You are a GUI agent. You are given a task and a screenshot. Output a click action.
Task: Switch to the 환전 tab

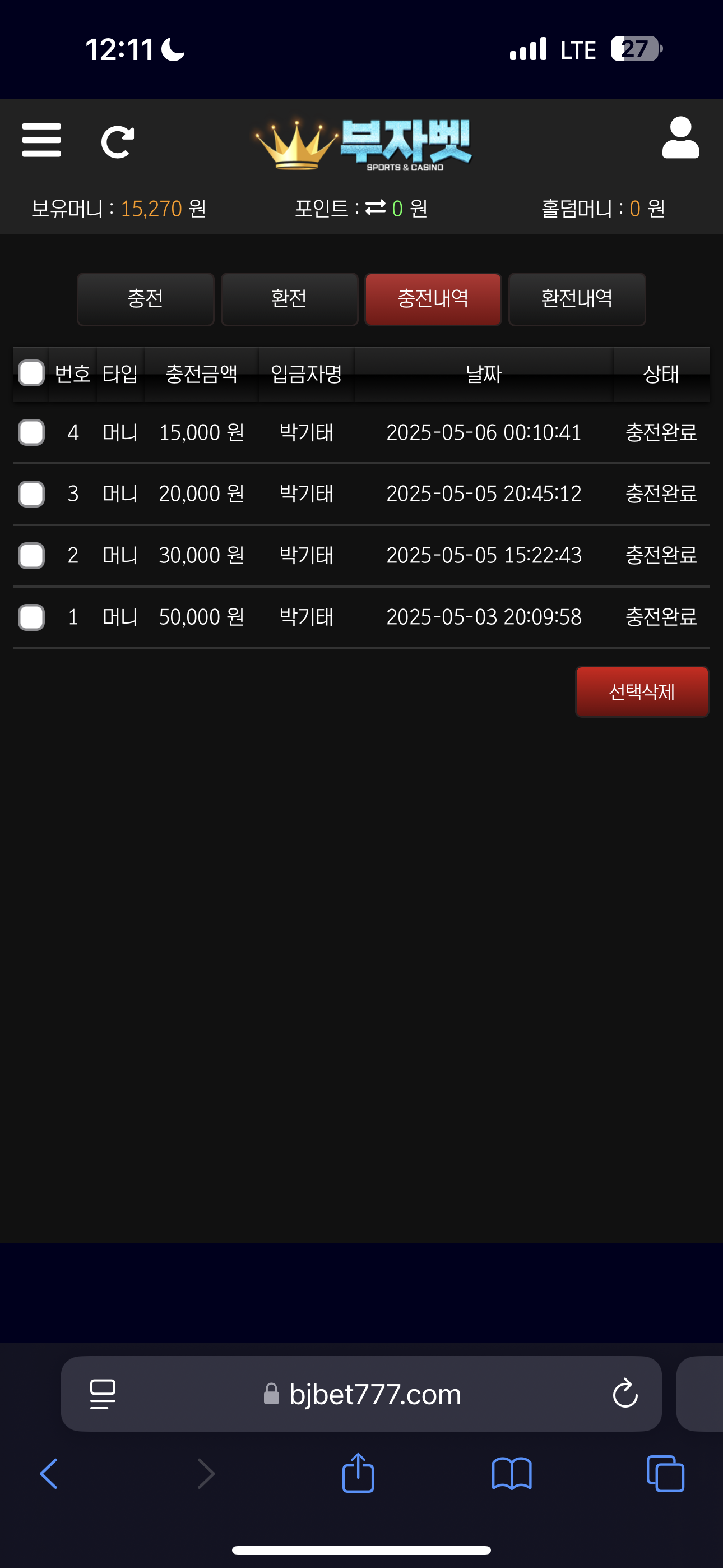tap(289, 299)
